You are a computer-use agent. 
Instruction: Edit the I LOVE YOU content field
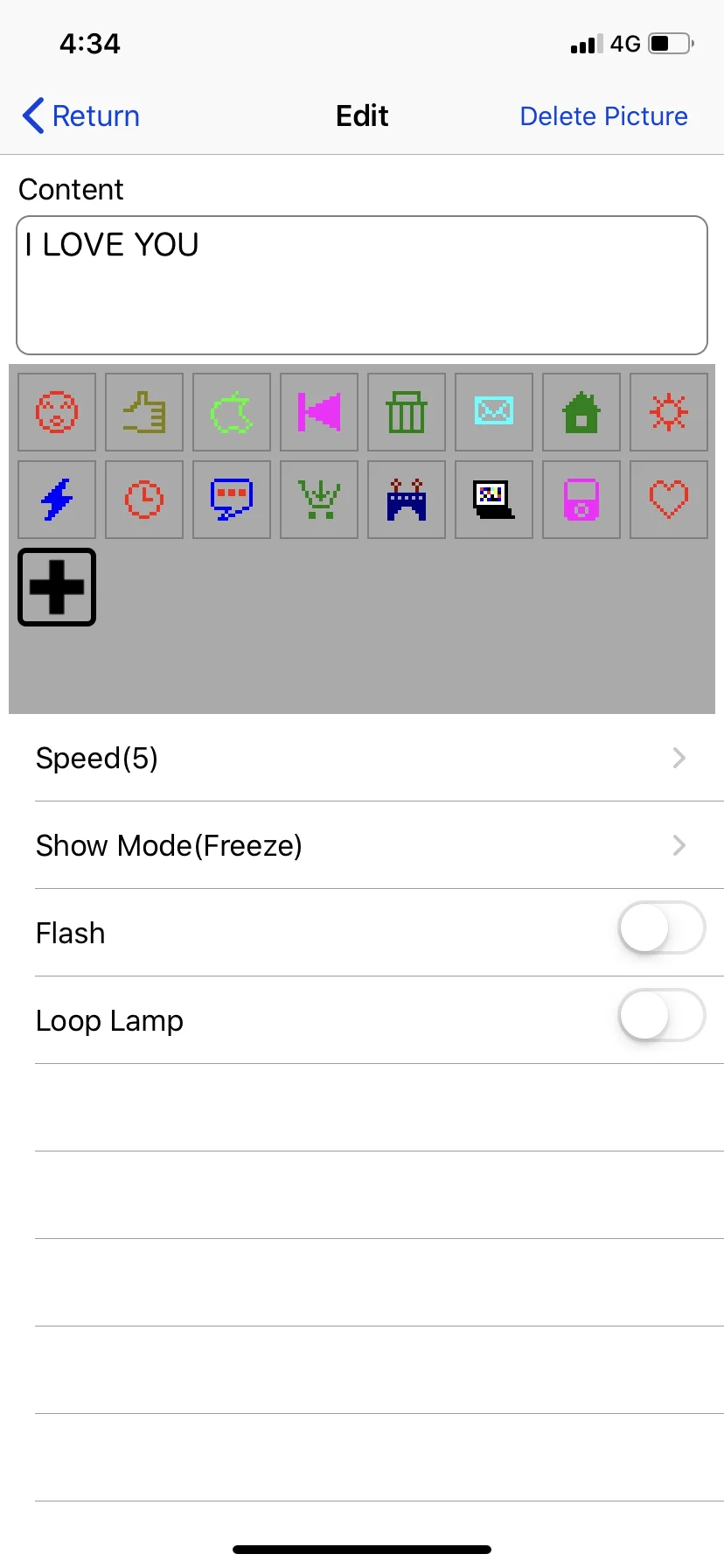pos(362,285)
